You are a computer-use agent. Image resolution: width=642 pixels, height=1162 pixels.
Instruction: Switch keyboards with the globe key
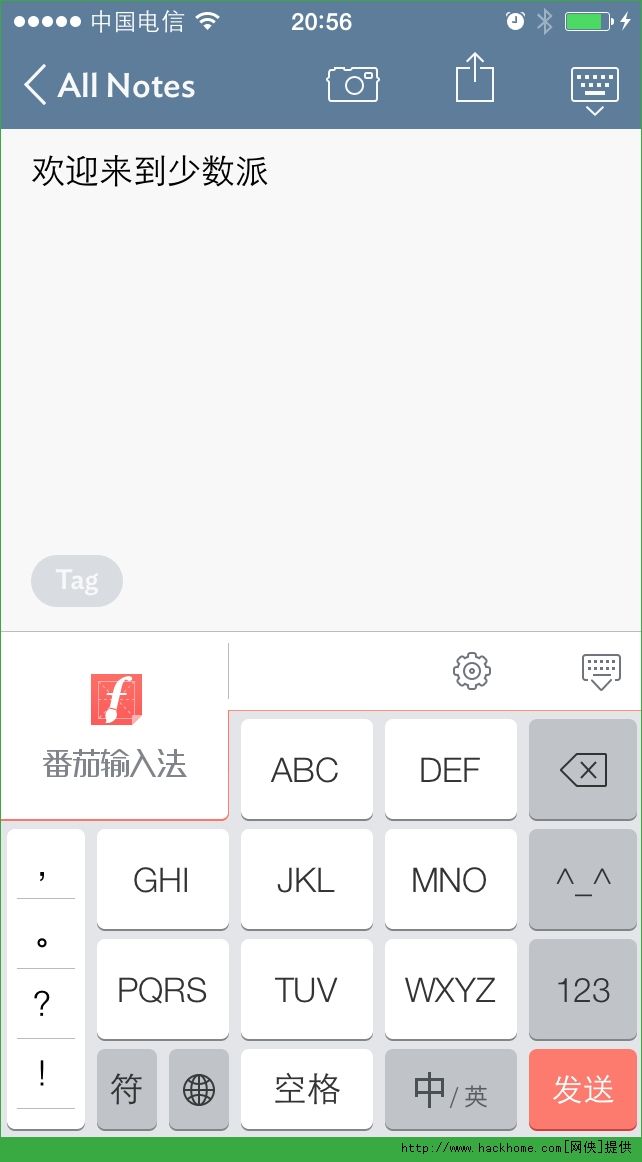(x=199, y=1089)
